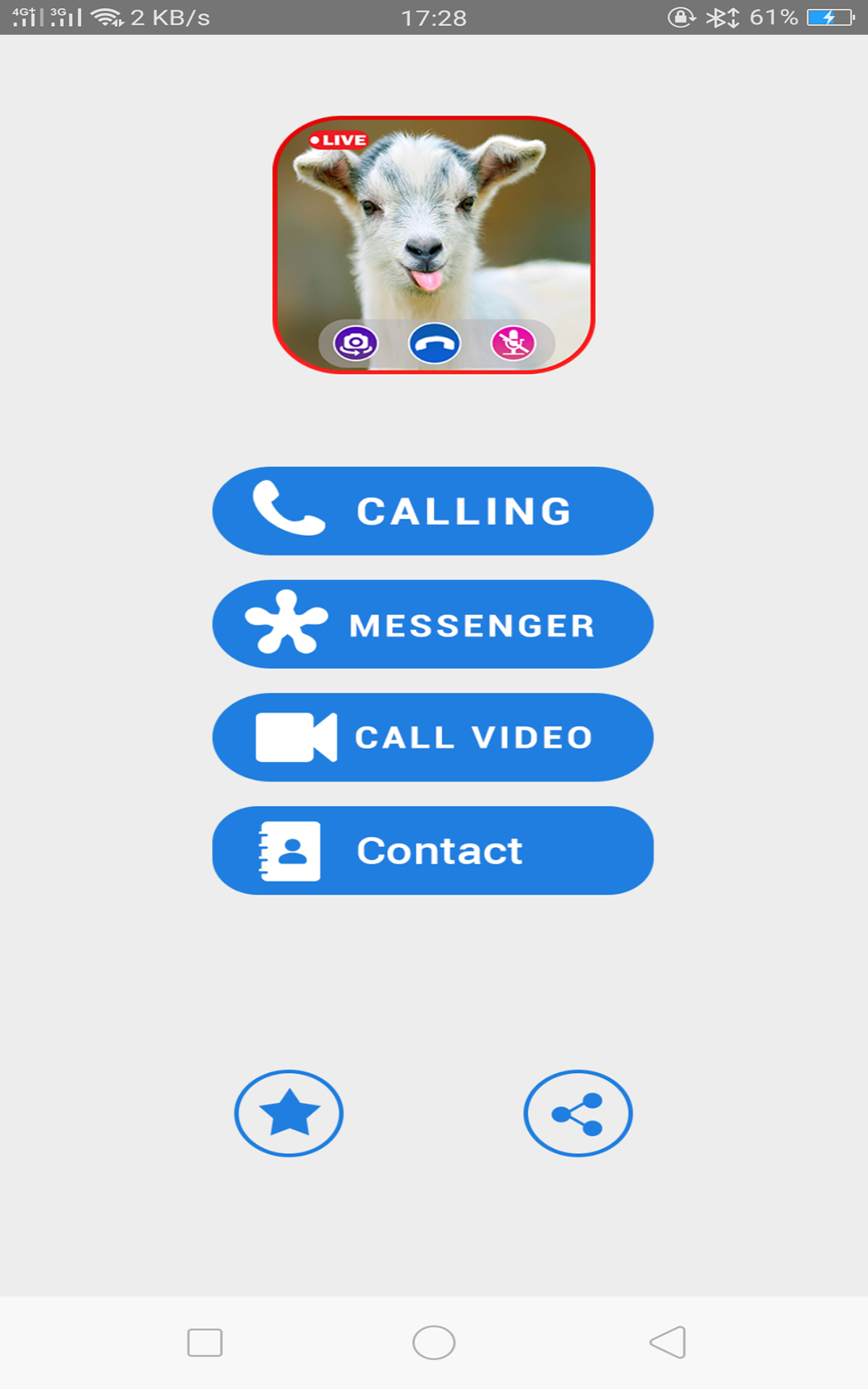Toggle favorite by tapping the star circle

click(x=289, y=1113)
